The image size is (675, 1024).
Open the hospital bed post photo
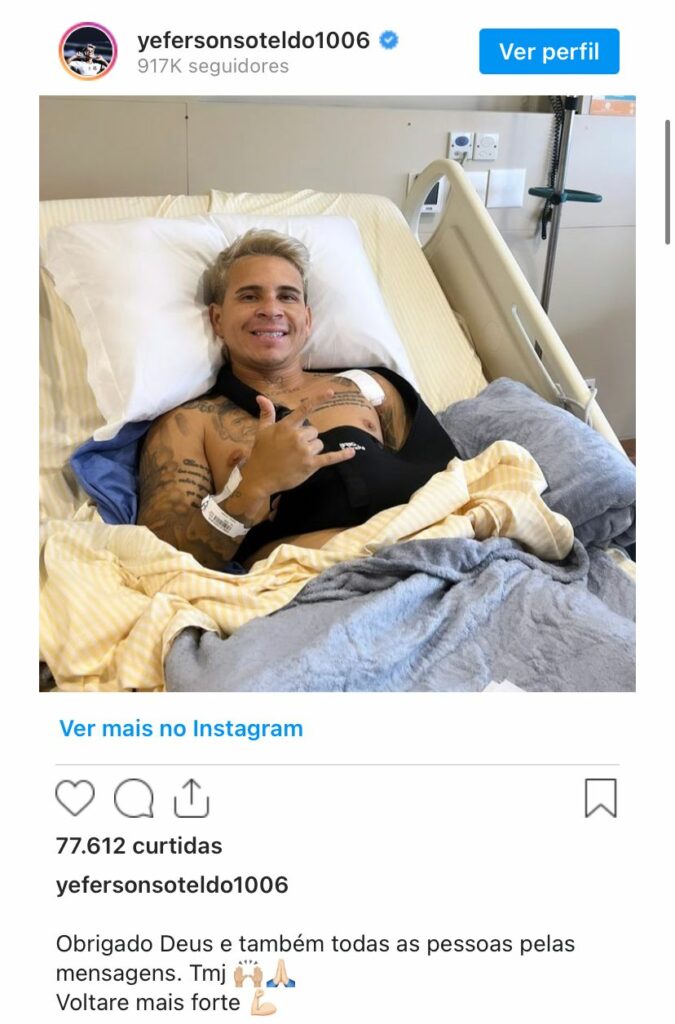coord(337,393)
